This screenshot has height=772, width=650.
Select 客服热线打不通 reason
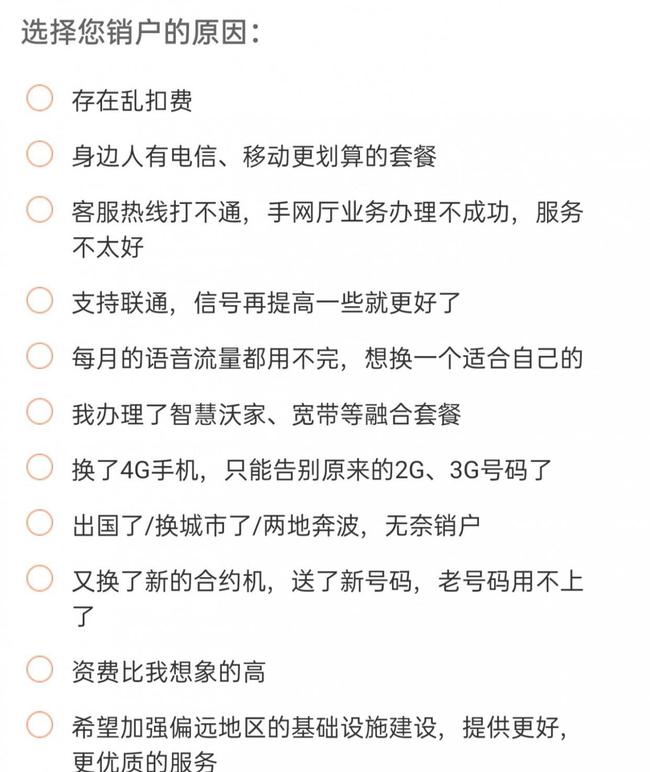point(40,210)
